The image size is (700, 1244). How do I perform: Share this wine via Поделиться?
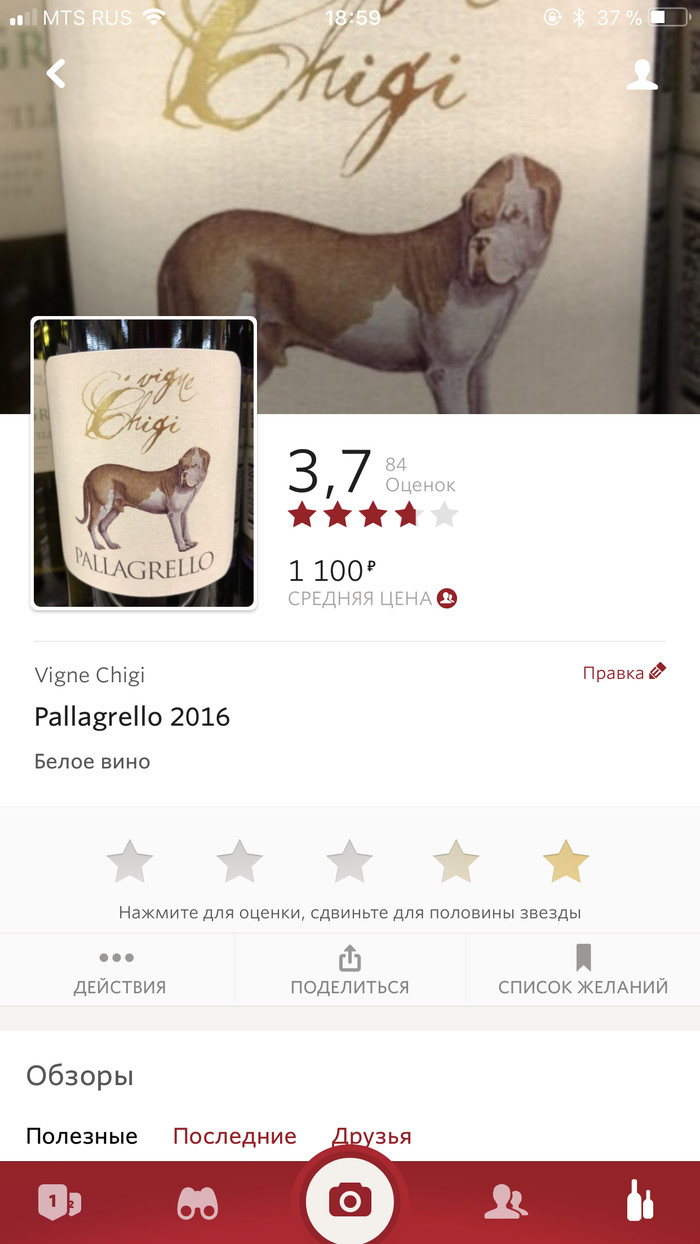(x=350, y=972)
